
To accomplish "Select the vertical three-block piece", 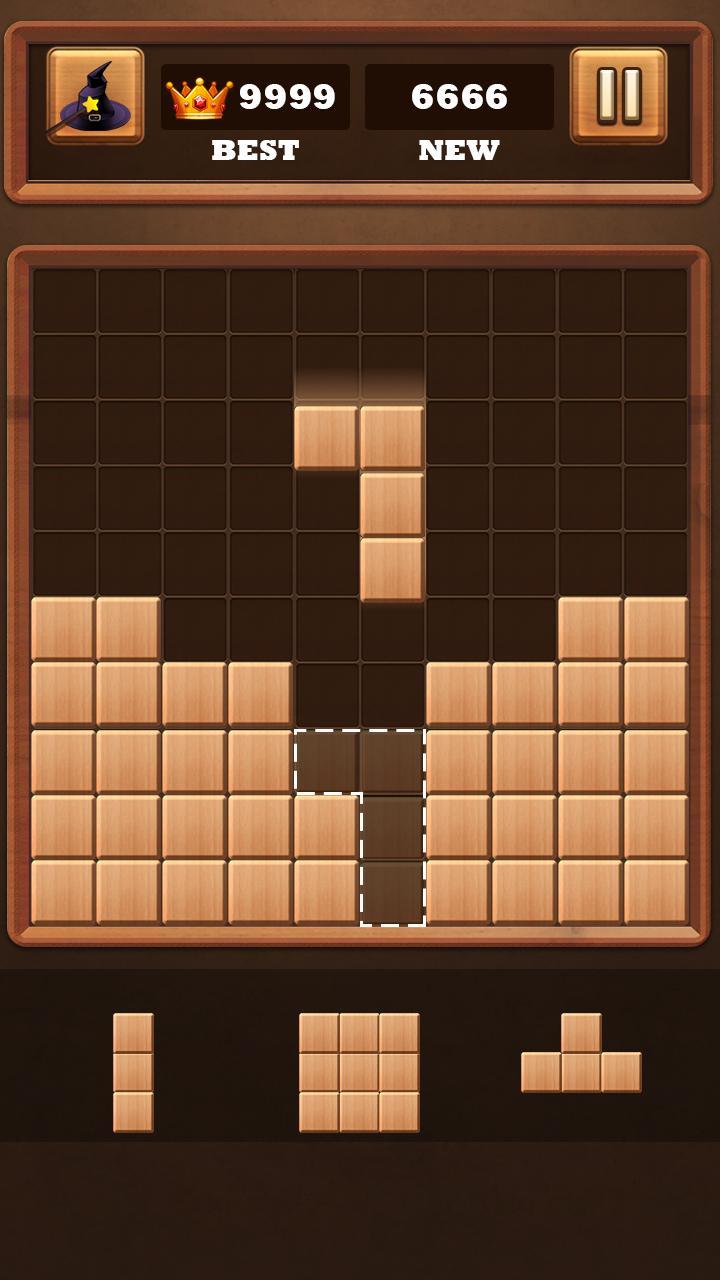I will pos(133,1072).
